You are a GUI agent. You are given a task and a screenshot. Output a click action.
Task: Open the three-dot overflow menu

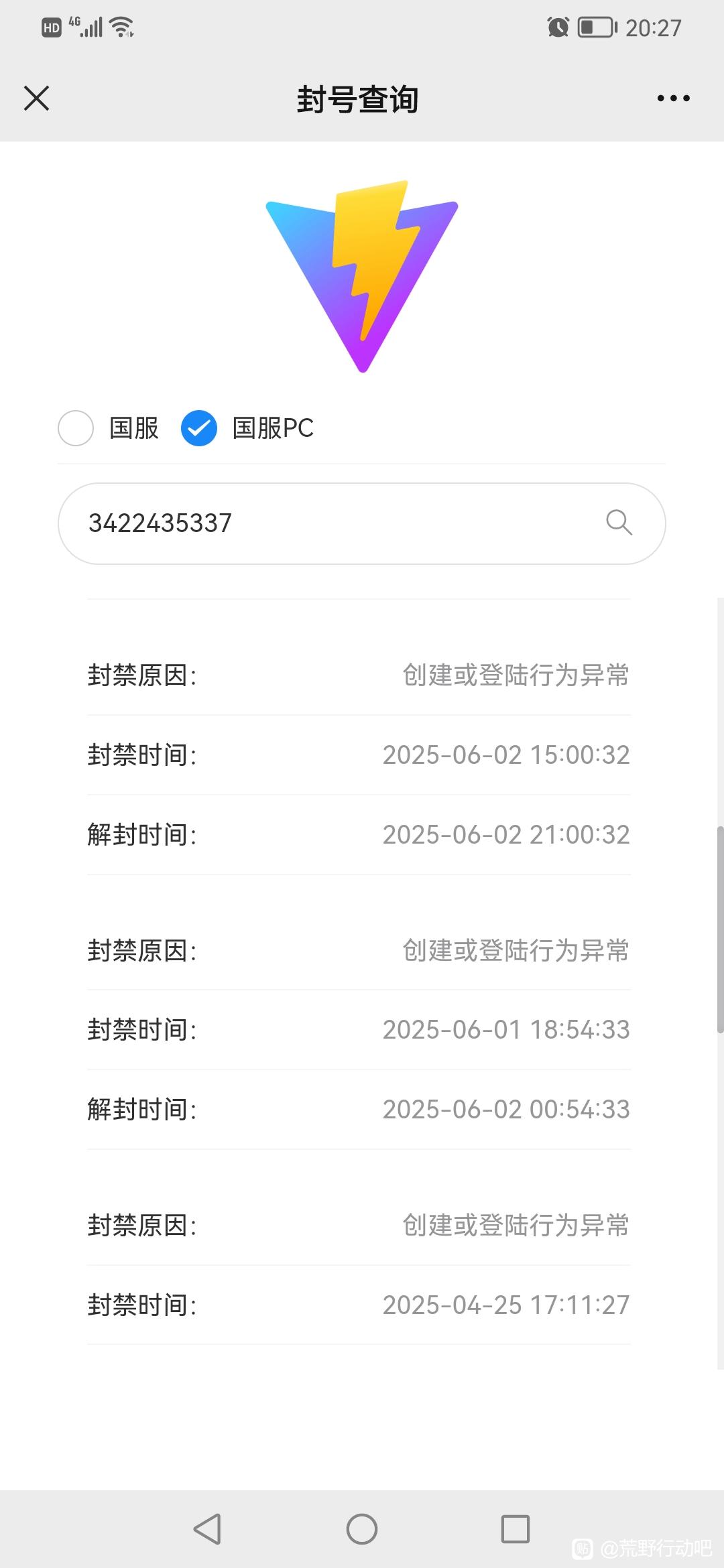click(673, 99)
